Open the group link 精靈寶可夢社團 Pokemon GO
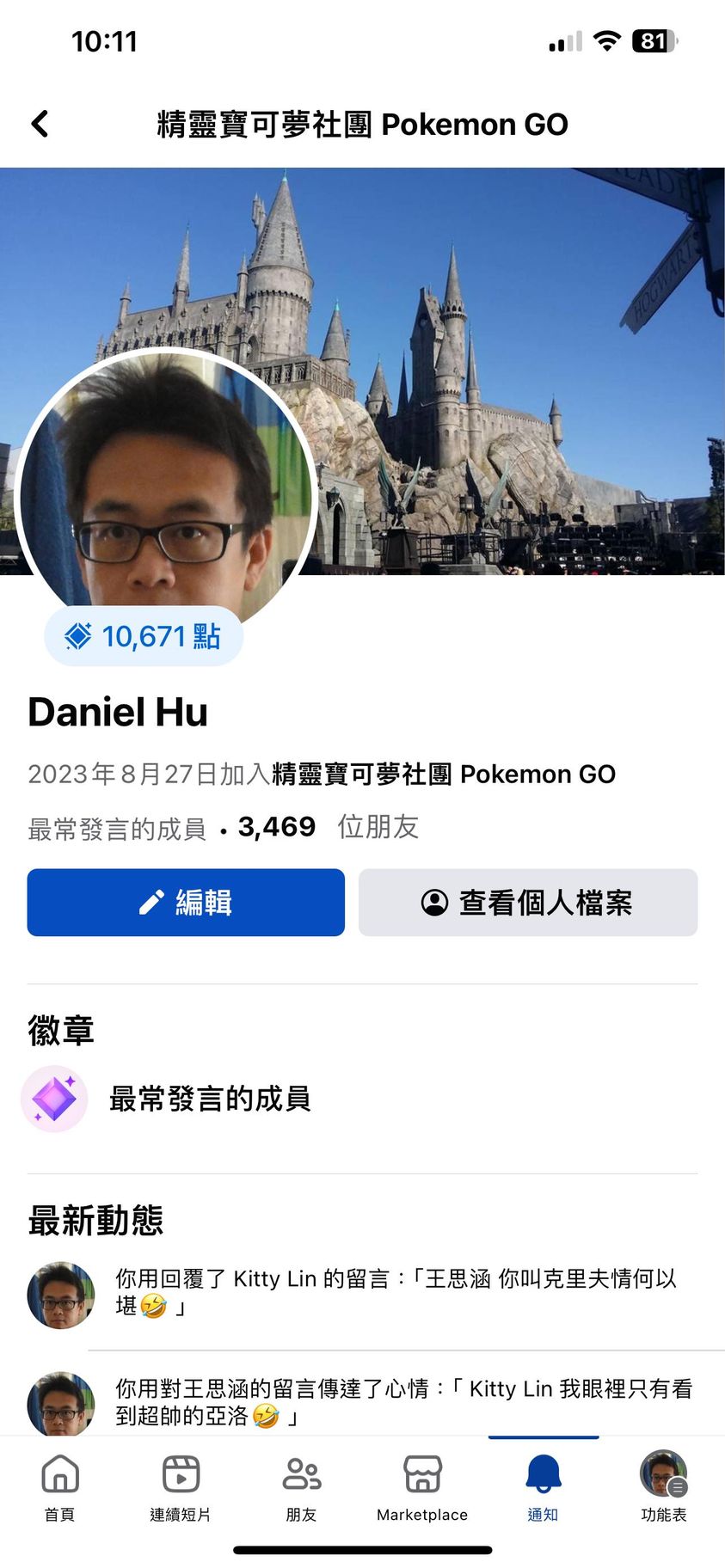The width and height of the screenshot is (725, 1568). pyautogui.click(x=444, y=775)
